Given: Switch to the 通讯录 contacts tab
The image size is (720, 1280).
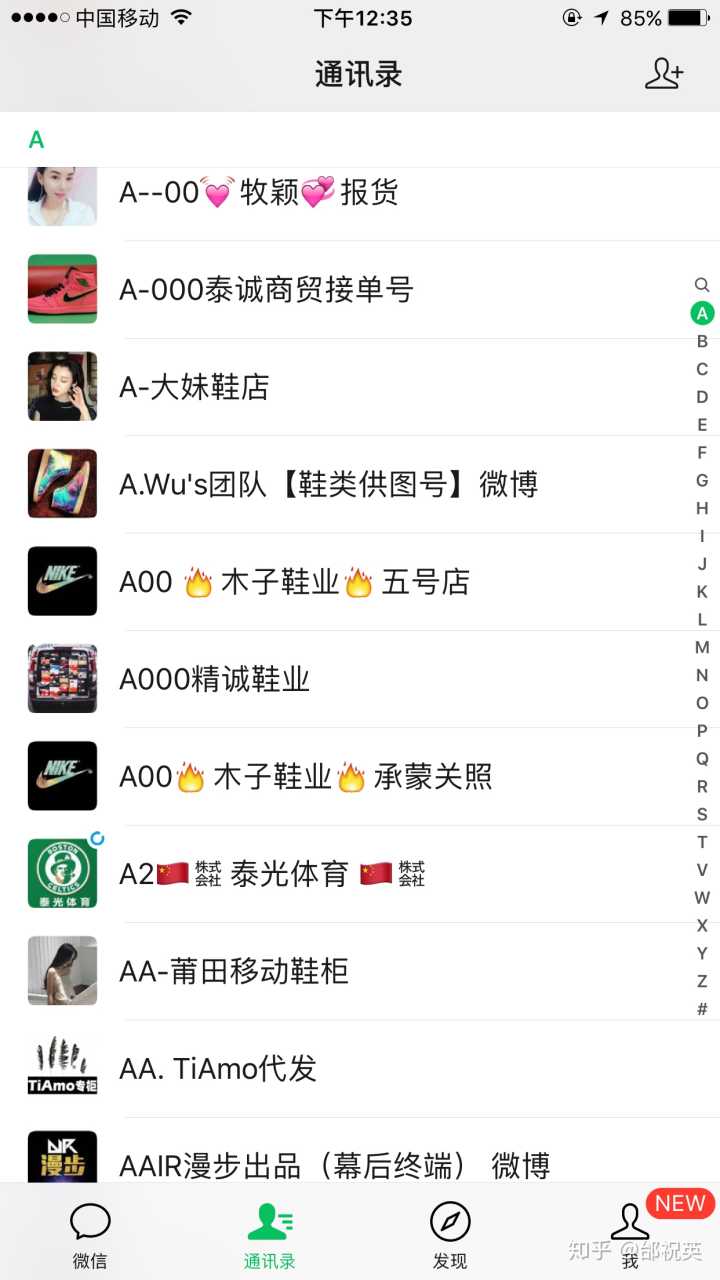Looking at the screenshot, I should (270, 1234).
